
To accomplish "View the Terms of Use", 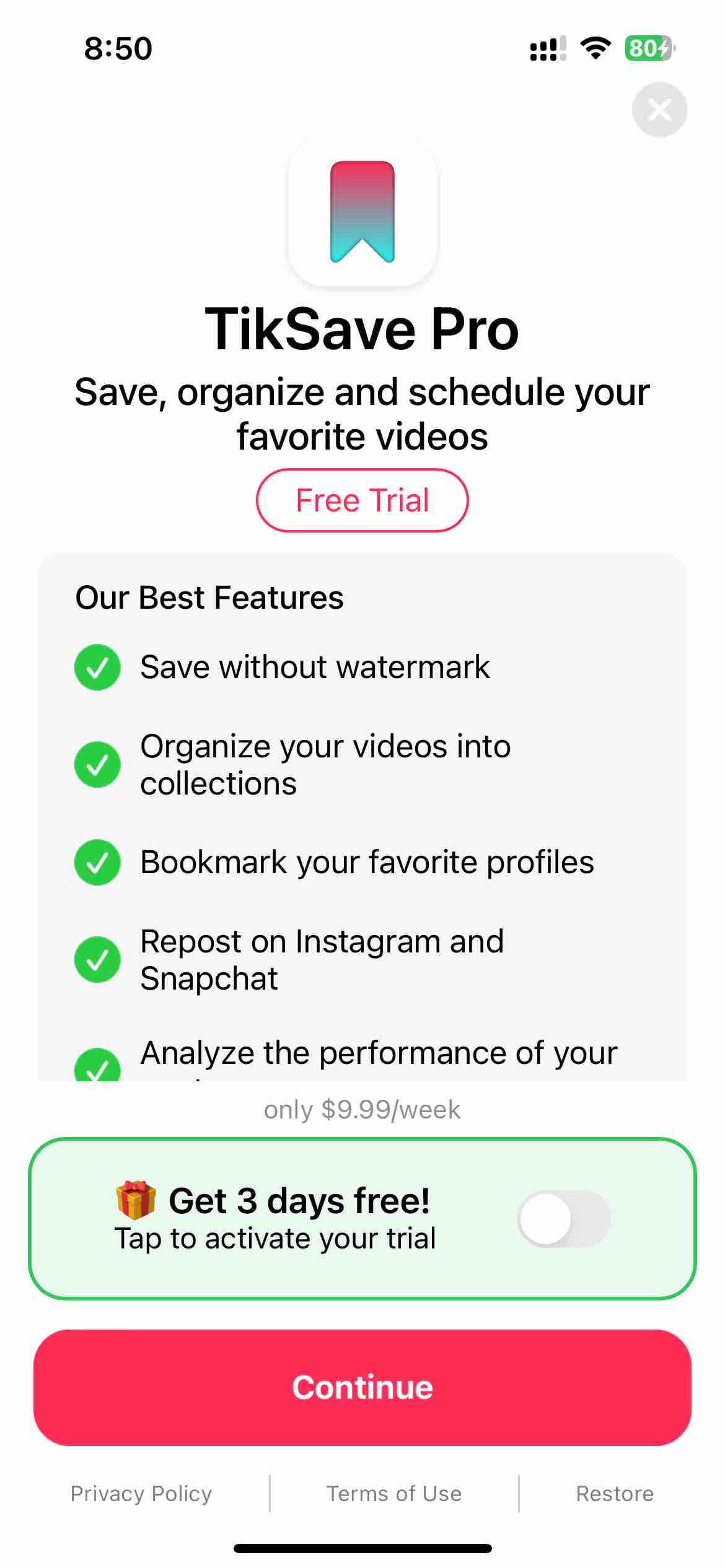I will (394, 1494).
